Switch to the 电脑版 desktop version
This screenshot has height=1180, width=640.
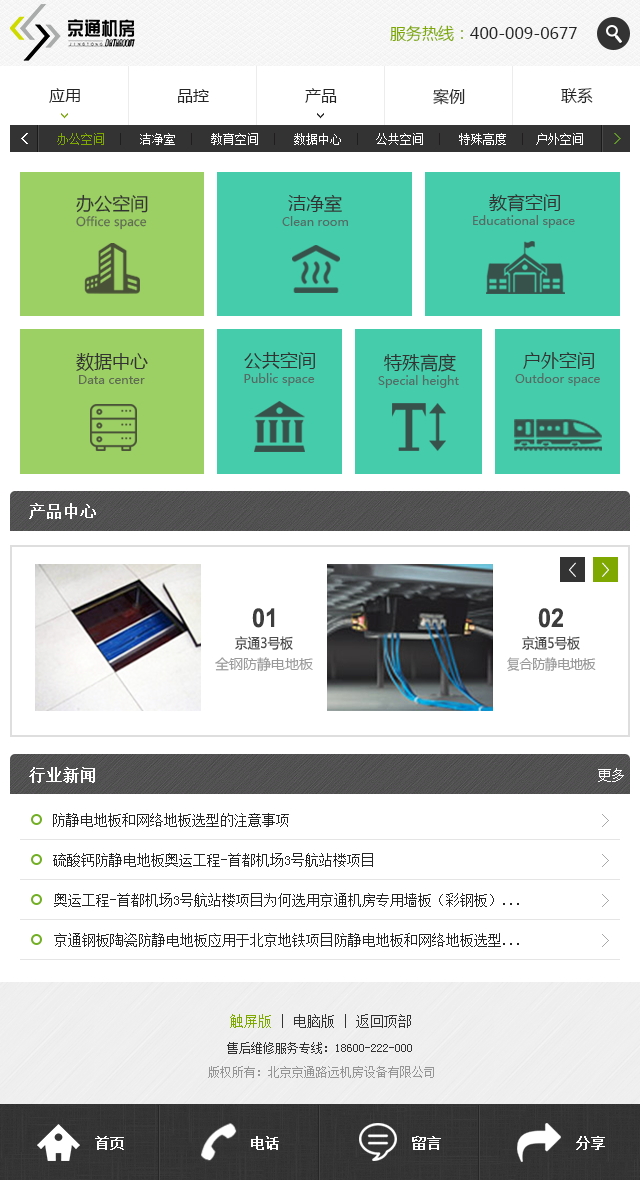tap(313, 1021)
